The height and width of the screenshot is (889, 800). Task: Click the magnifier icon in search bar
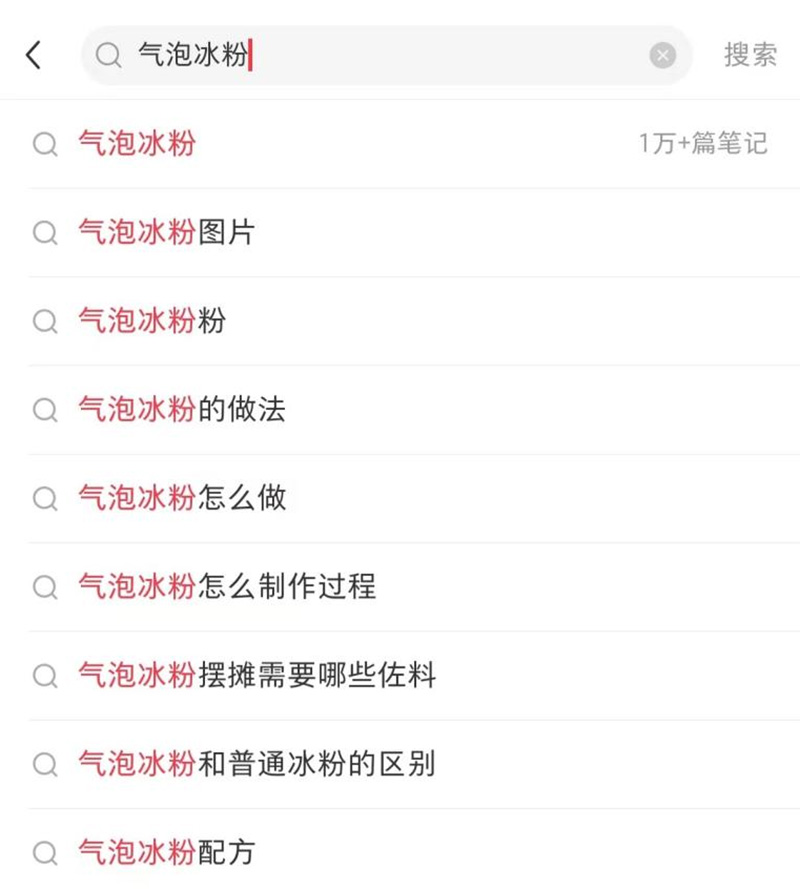[106, 55]
